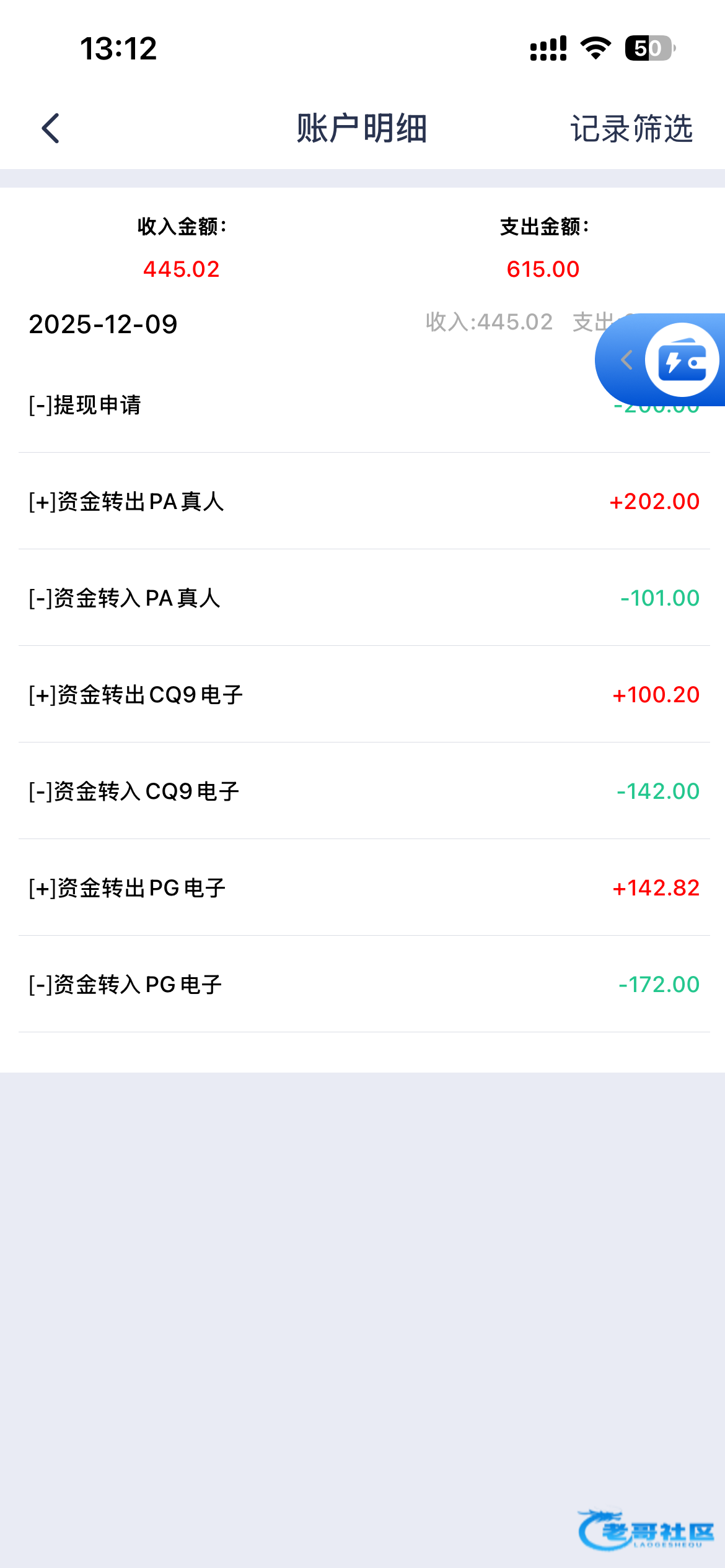Go back from 账户明细 page
725x1568 pixels.
point(51,128)
